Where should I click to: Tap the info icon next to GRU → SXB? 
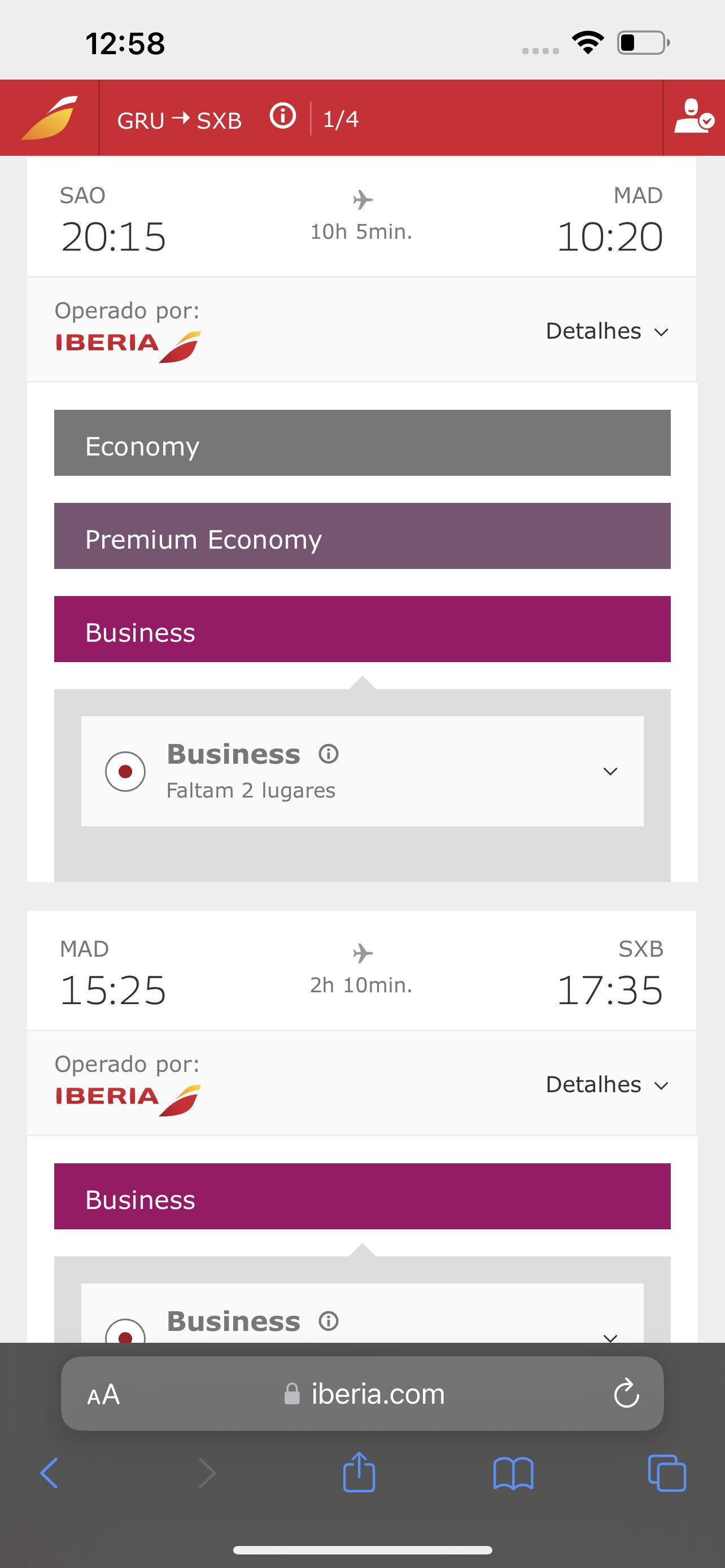[x=282, y=116]
